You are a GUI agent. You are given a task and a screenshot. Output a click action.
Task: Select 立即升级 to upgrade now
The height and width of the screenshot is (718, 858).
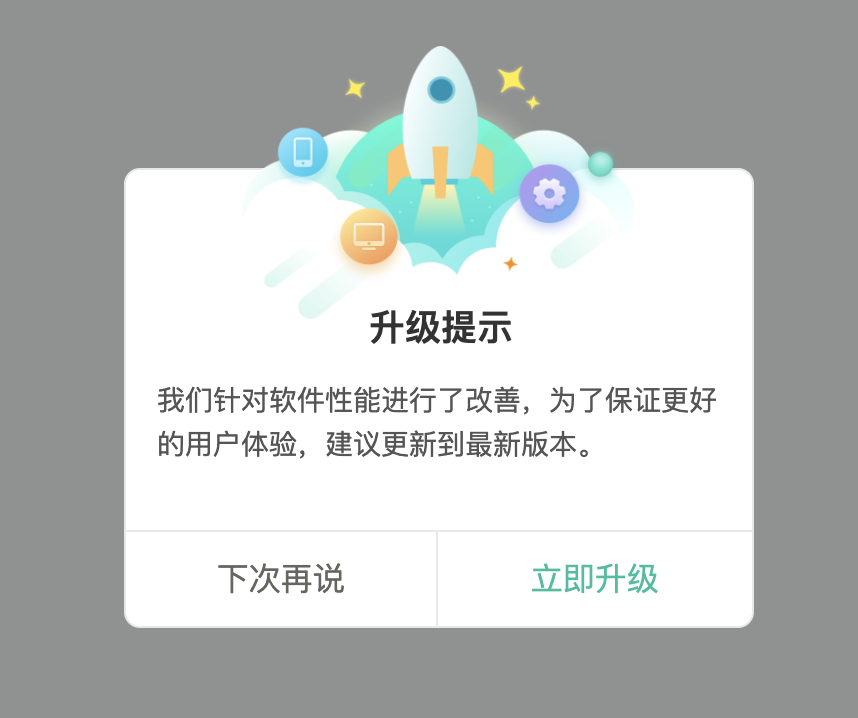[x=595, y=579]
